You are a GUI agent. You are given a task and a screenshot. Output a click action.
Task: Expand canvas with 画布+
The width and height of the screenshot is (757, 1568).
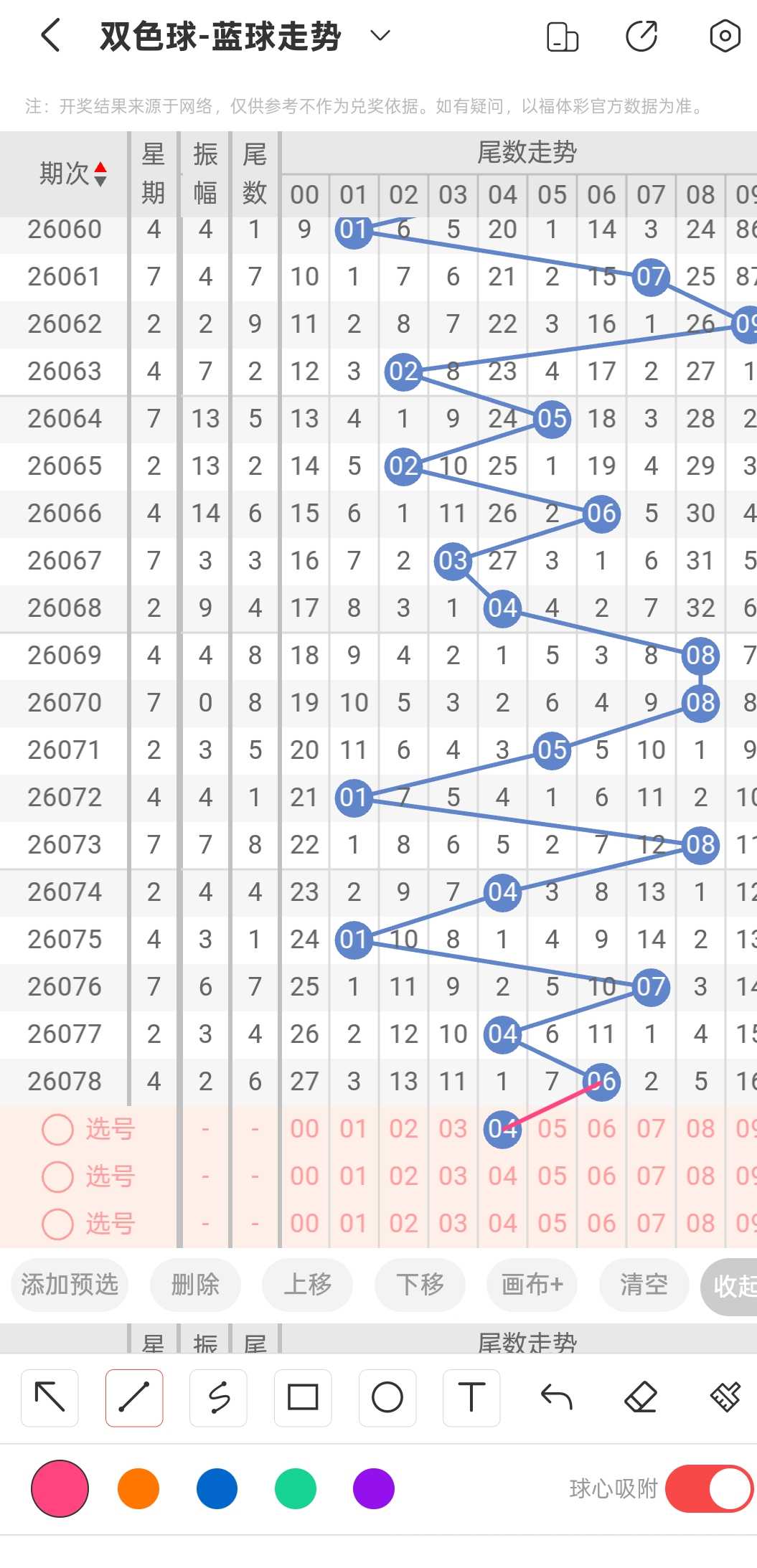click(x=532, y=1284)
